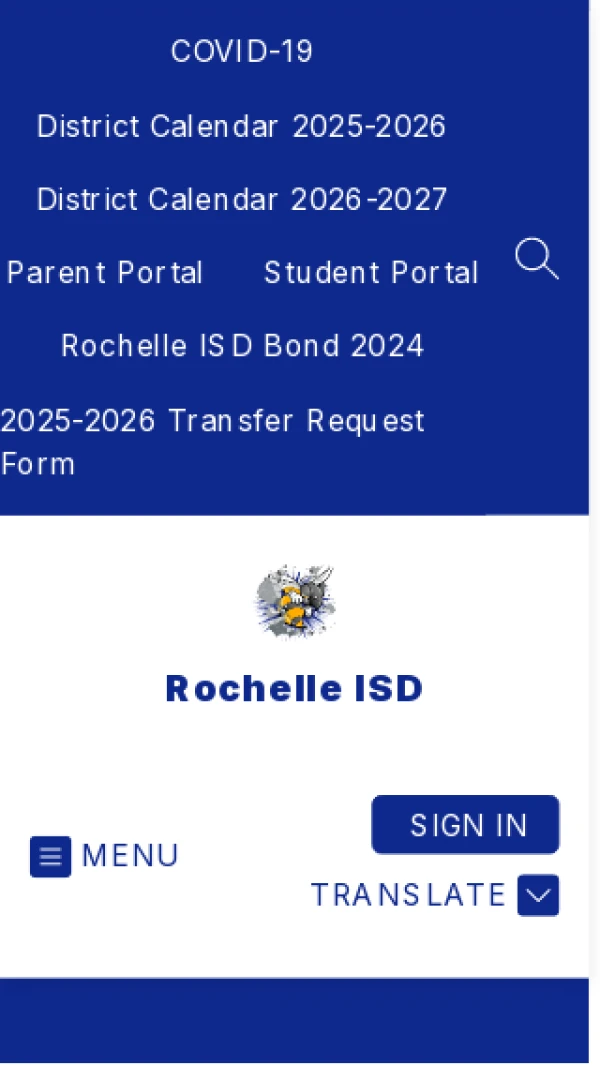Image resolution: width=600 pixels, height=1065 pixels.
Task: Open District Calendar 2025-2026
Action: 241,127
